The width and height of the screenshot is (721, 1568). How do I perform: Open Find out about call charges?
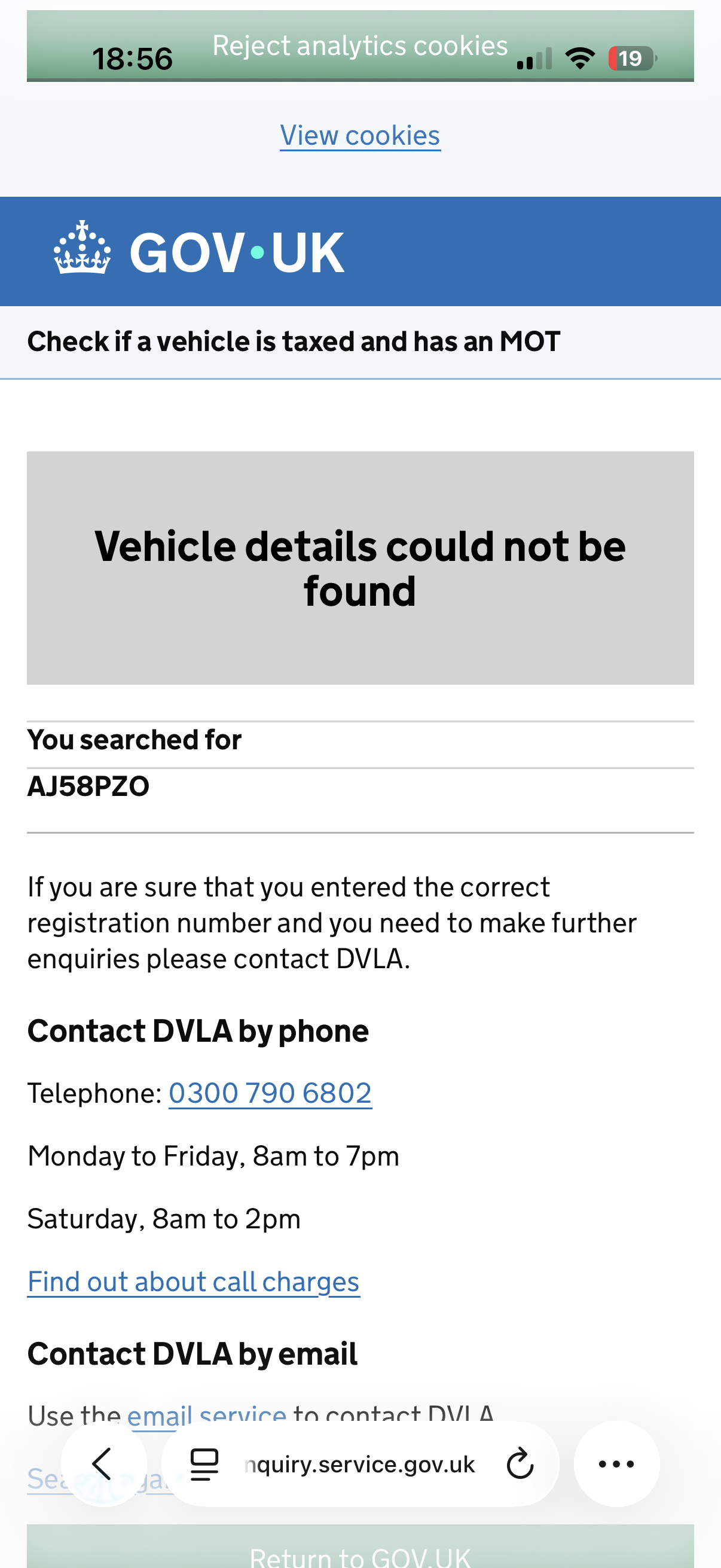click(194, 1282)
